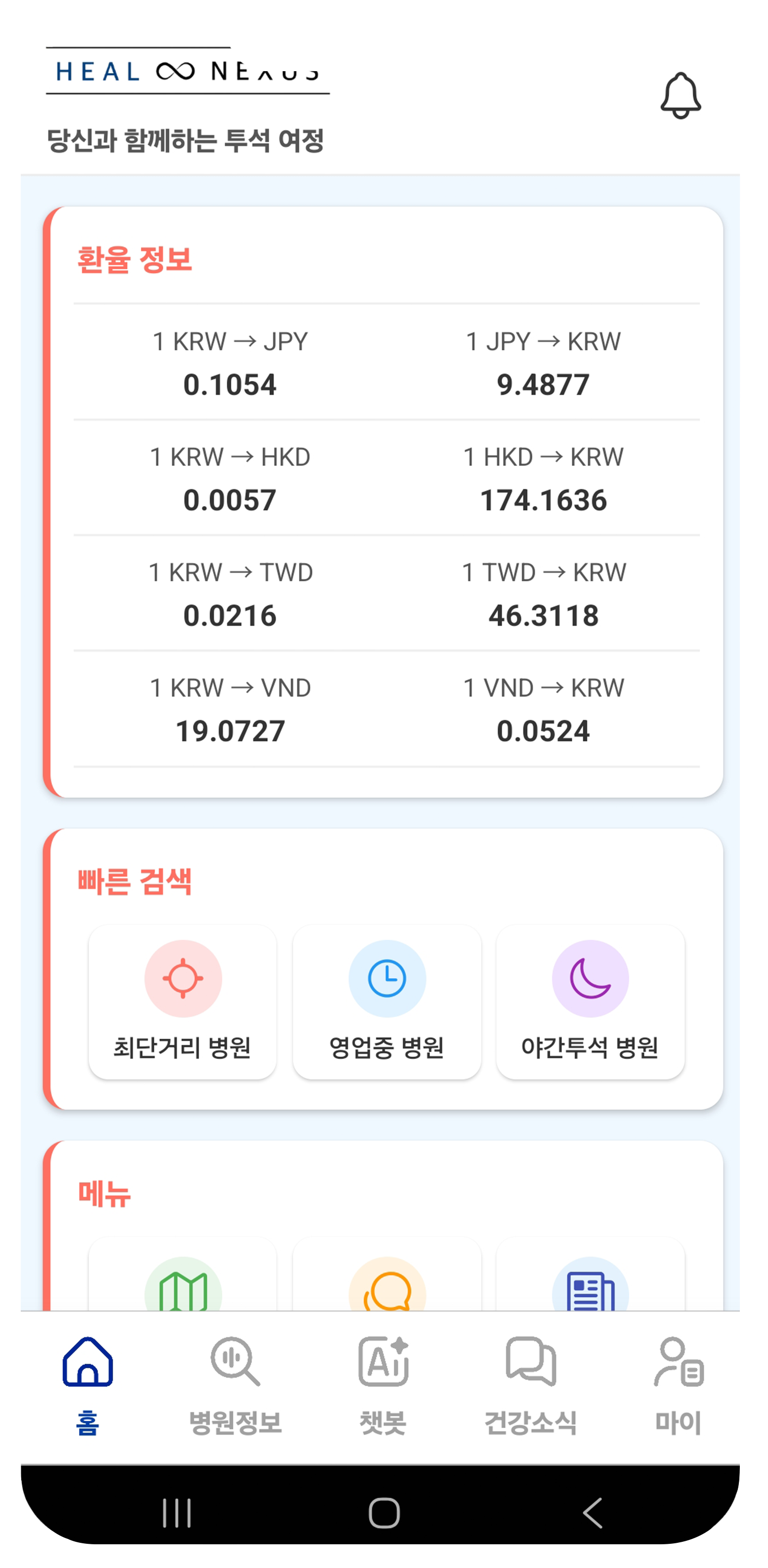Tap the 건강소식 speech bubble icon
The image size is (768, 1568).
531,1363
